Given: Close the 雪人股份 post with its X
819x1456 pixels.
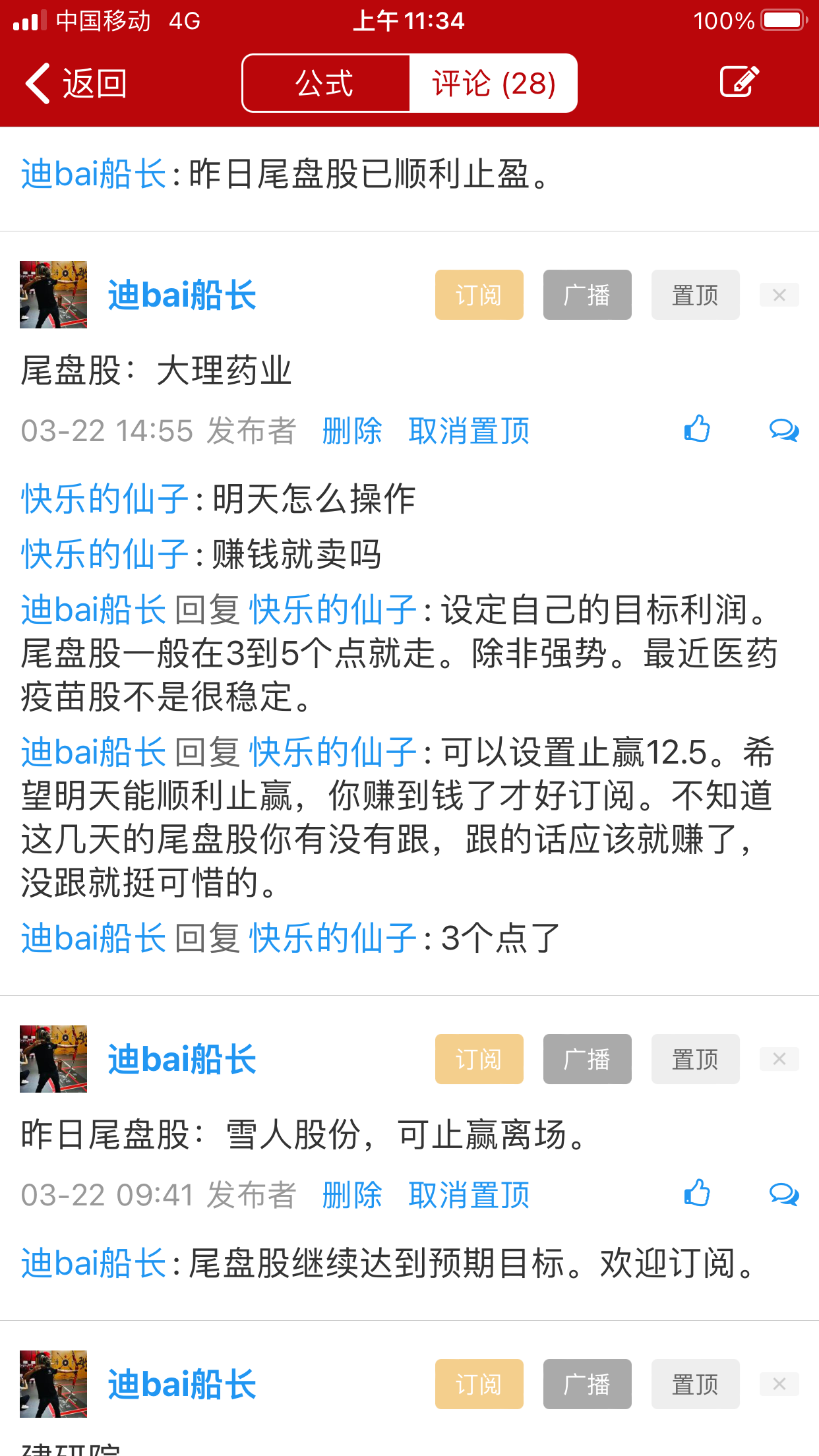Looking at the screenshot, I should pos(779,1059).
